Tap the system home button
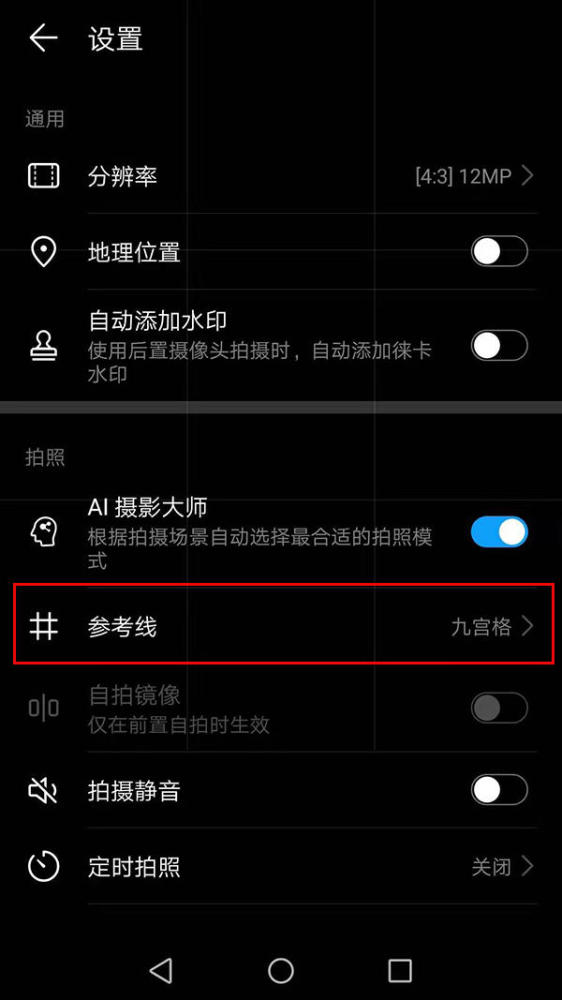This screenshot has height=1000, width=562. (x=281, y=971)
